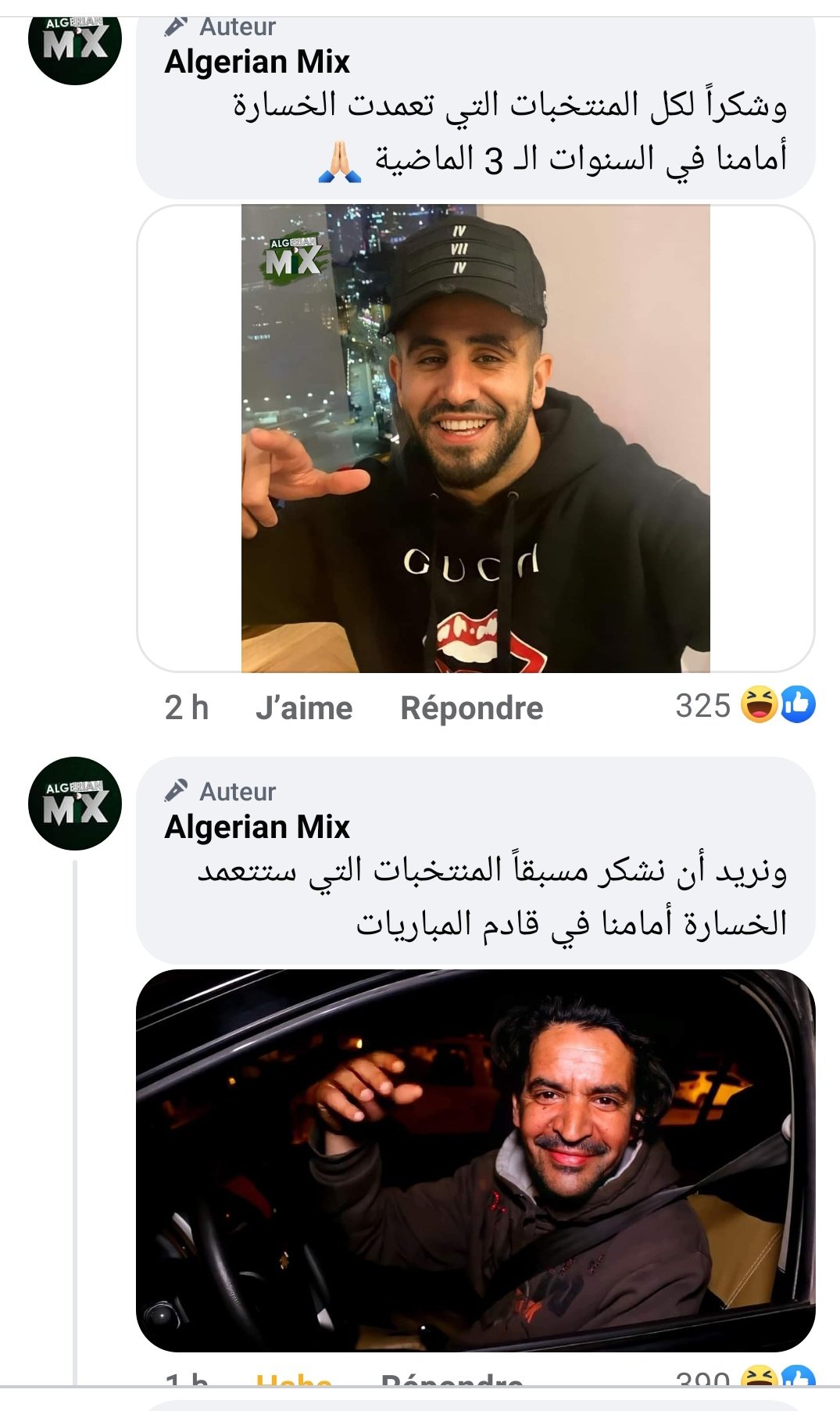
Task: Open the Algerian Mix avatar beside the second comment
Action: 75,804
